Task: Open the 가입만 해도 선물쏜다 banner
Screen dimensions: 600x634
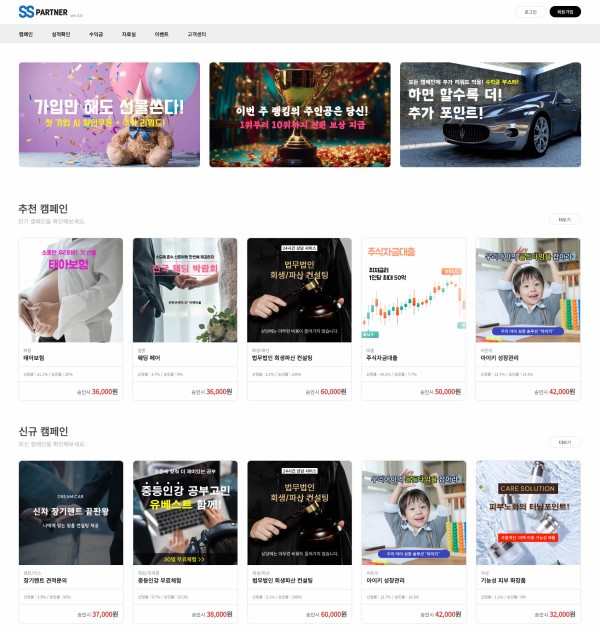Action: (x=109, y=114)
